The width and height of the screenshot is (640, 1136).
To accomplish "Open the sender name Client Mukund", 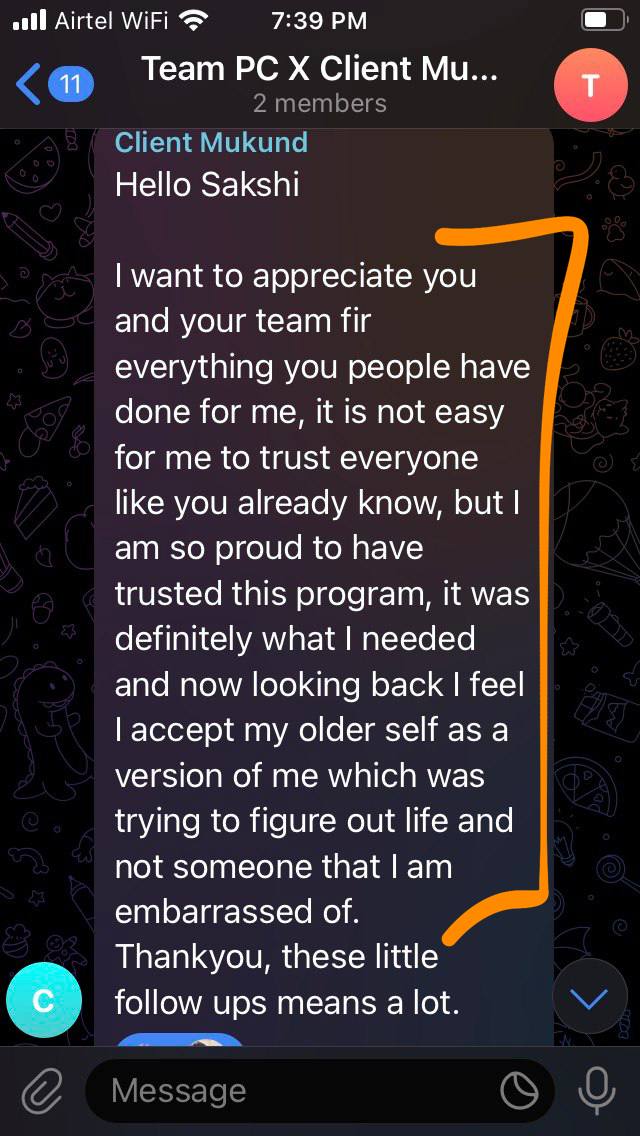I will tap(211, 143).
